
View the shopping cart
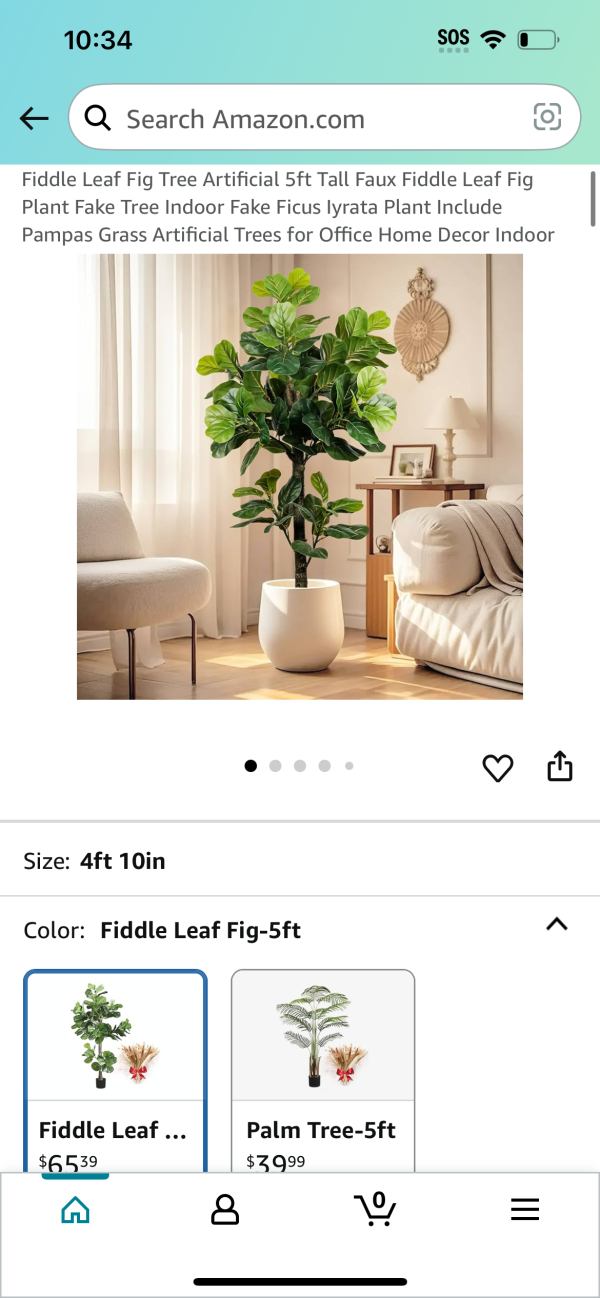375,1208
